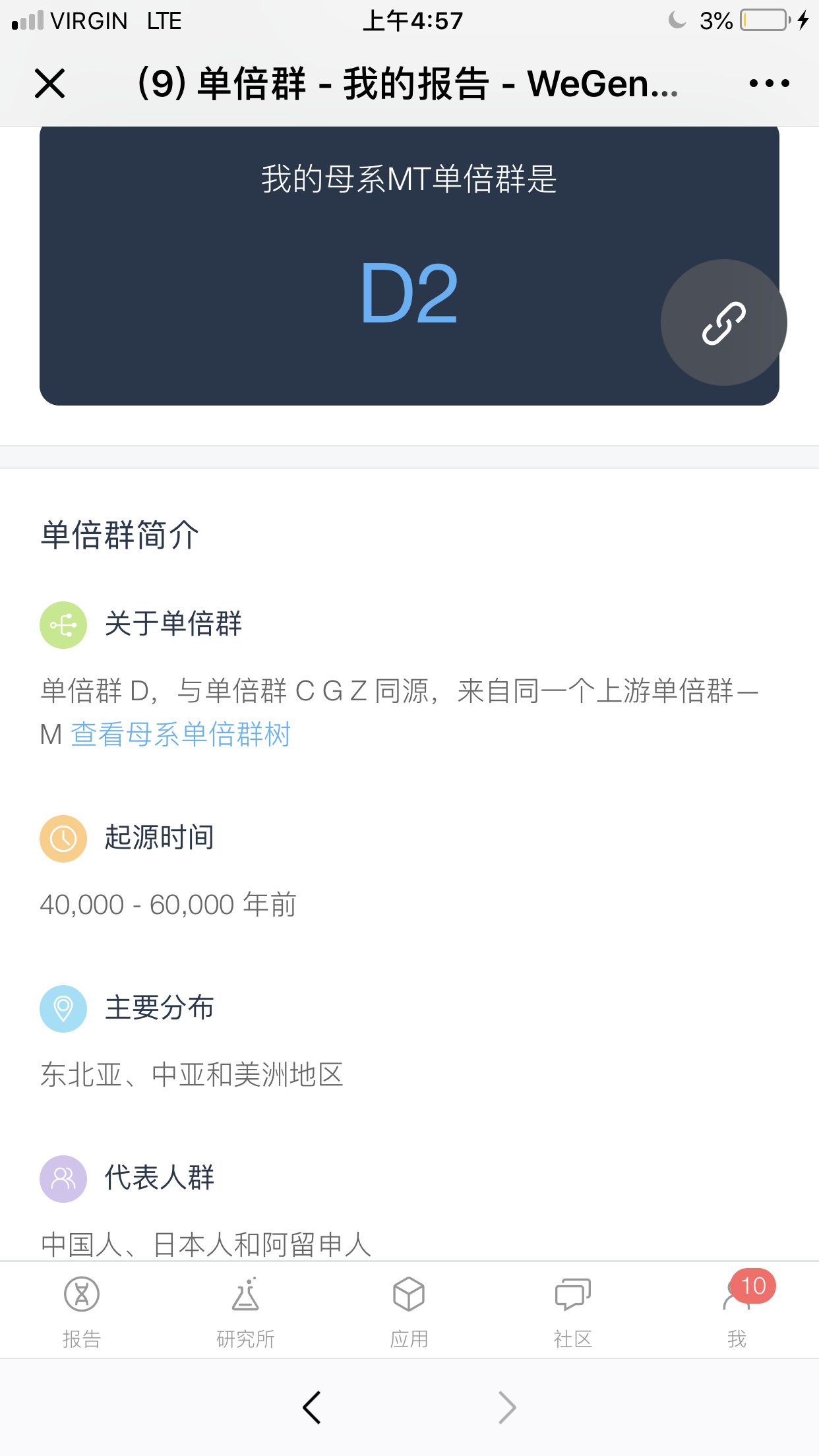Go back to the previous webpage
819x1456 pixels.
click(x=312, y=1407)
